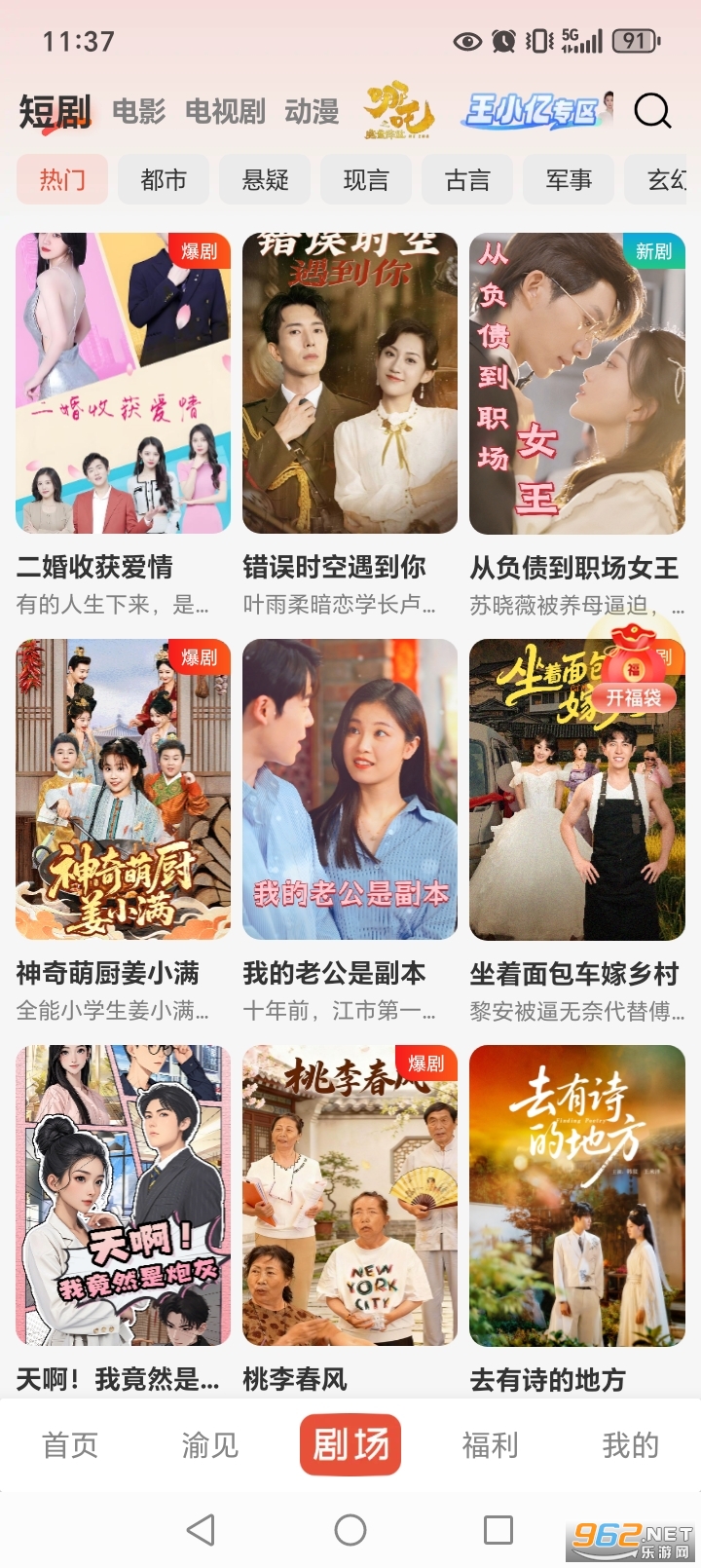Choose the 现言 genre chip
Image resolution: width=701 pixels, height=1568 pixels.
(x=366, y=180)
